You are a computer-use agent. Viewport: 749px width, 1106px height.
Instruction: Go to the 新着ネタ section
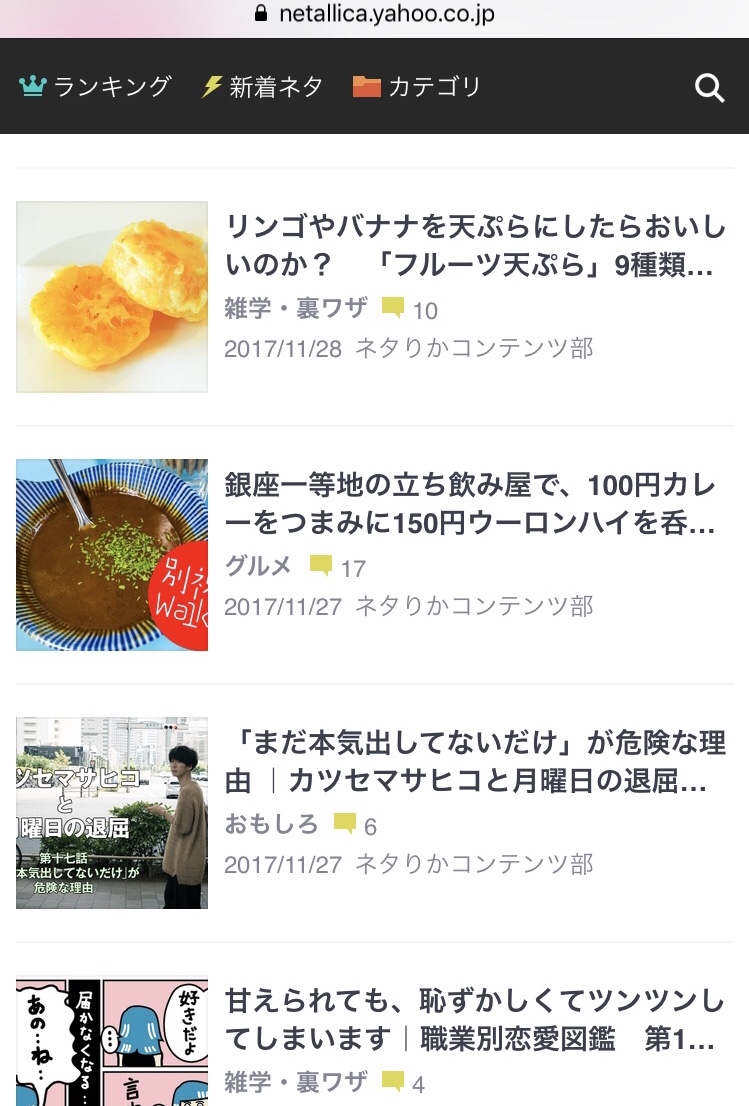point(263,87)
